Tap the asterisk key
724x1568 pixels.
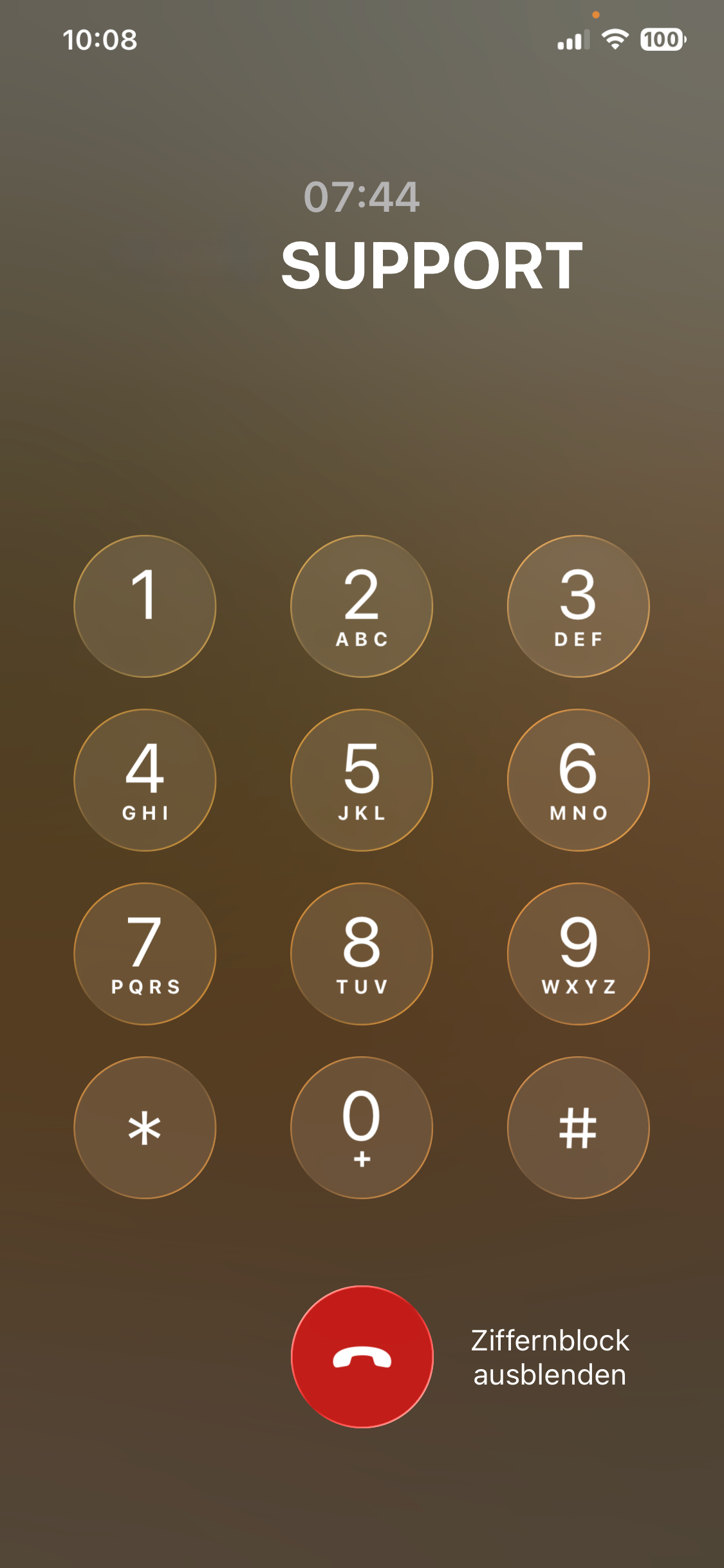[145, 1128]
